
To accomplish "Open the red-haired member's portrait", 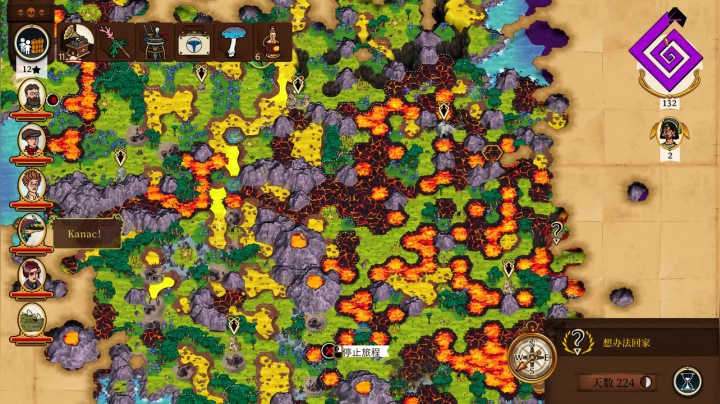I will (32, 275).
